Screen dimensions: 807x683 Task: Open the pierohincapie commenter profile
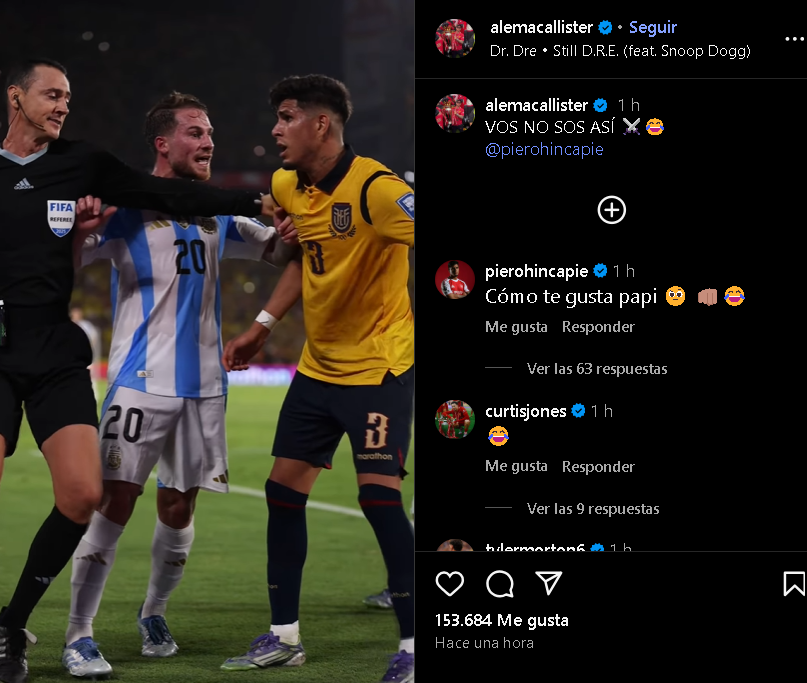tap(534, 271)
